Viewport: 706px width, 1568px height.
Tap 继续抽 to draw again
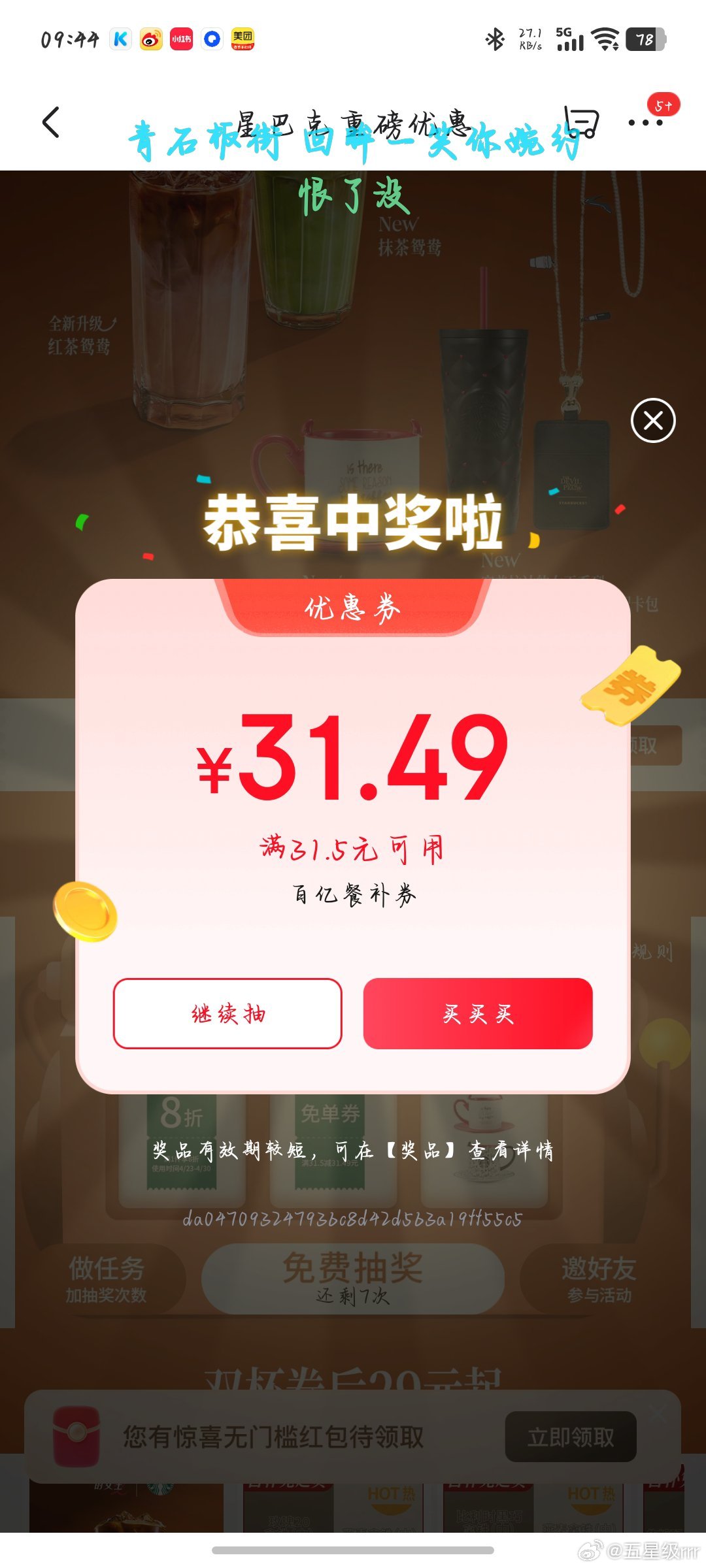pos(227,1013)
